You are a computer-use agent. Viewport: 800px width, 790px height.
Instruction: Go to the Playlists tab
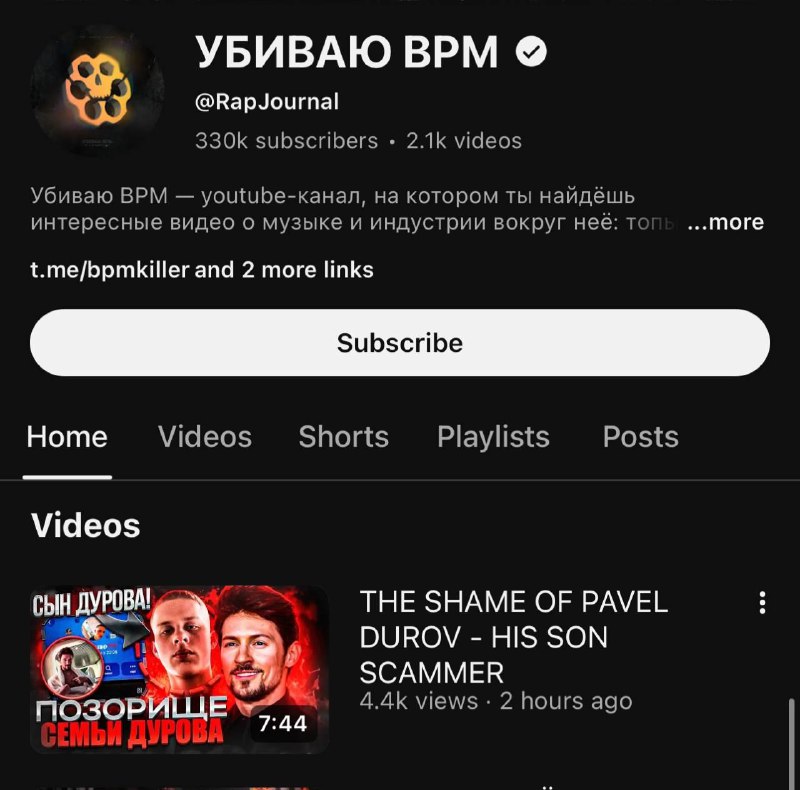493,437
